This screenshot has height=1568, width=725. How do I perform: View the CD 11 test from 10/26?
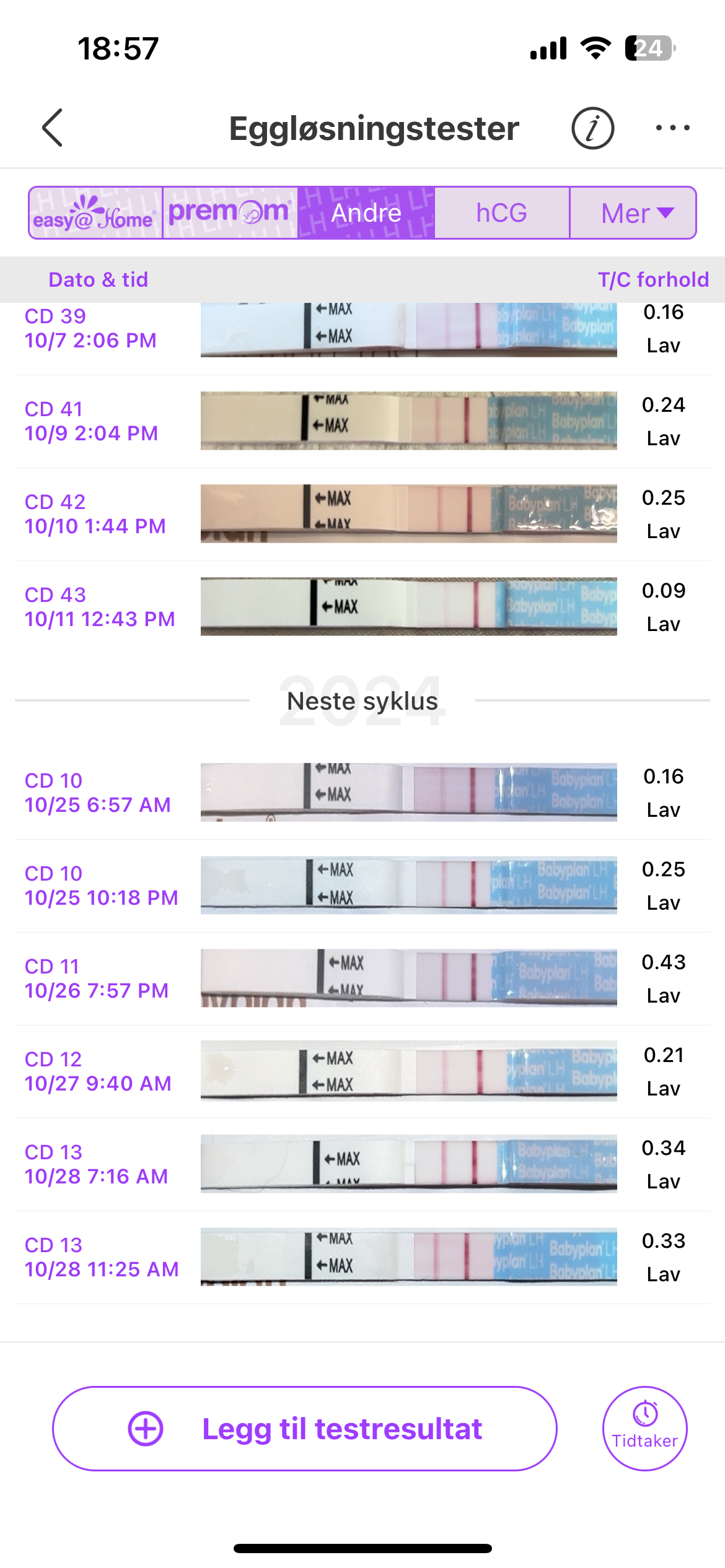pos(362,978)
